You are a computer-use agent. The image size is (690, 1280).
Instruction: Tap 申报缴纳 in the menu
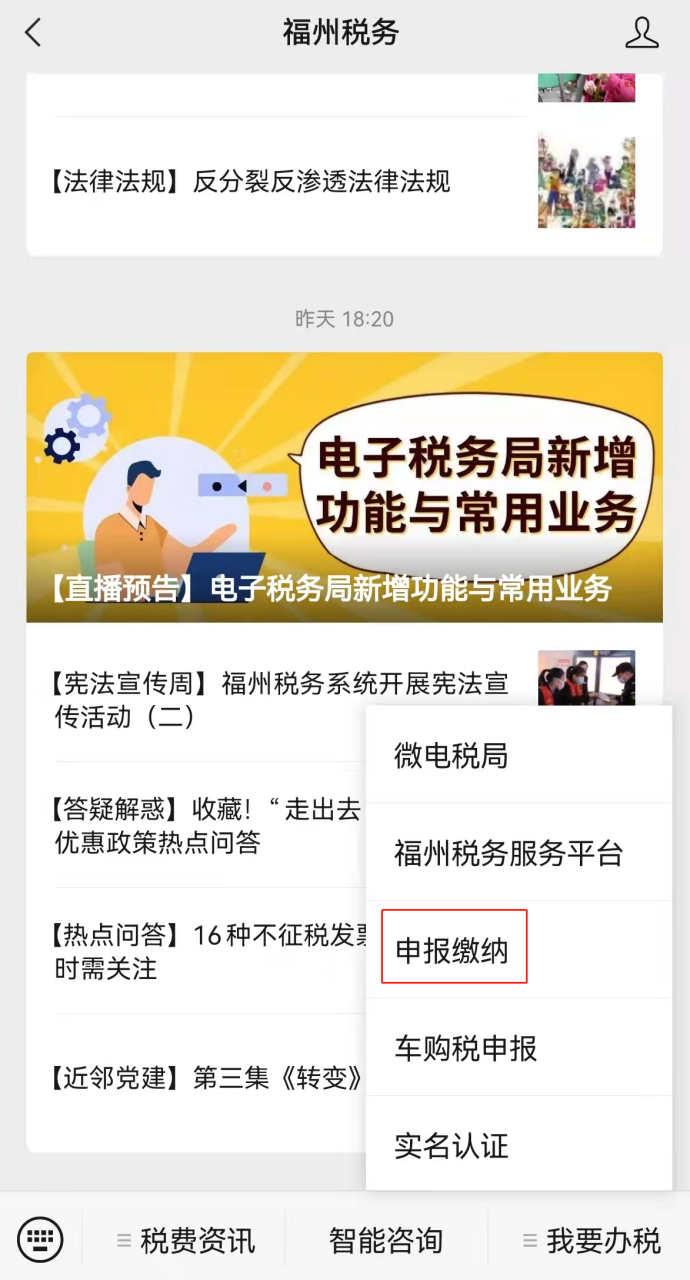coord(453,950)
